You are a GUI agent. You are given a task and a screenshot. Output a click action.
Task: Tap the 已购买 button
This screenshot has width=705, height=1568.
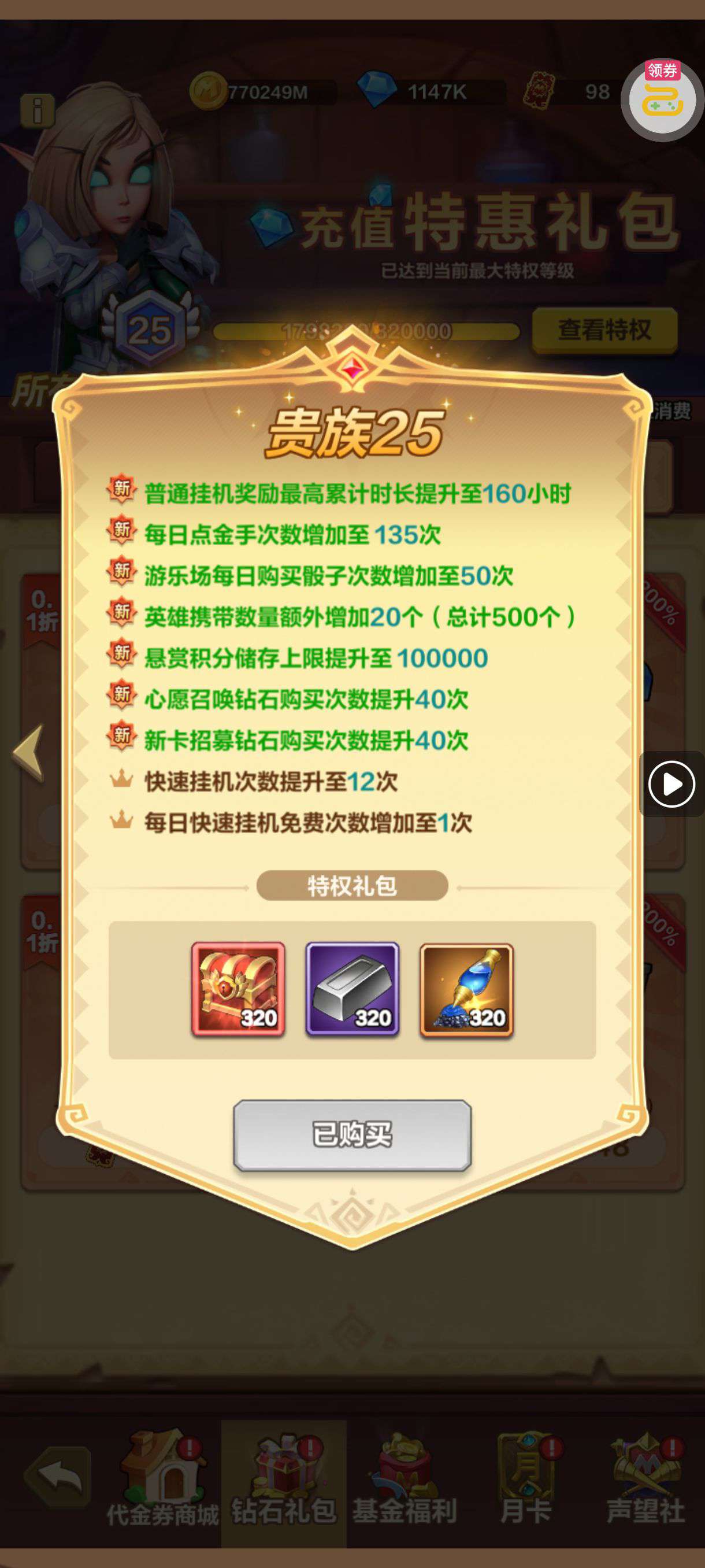(352, 1134)
